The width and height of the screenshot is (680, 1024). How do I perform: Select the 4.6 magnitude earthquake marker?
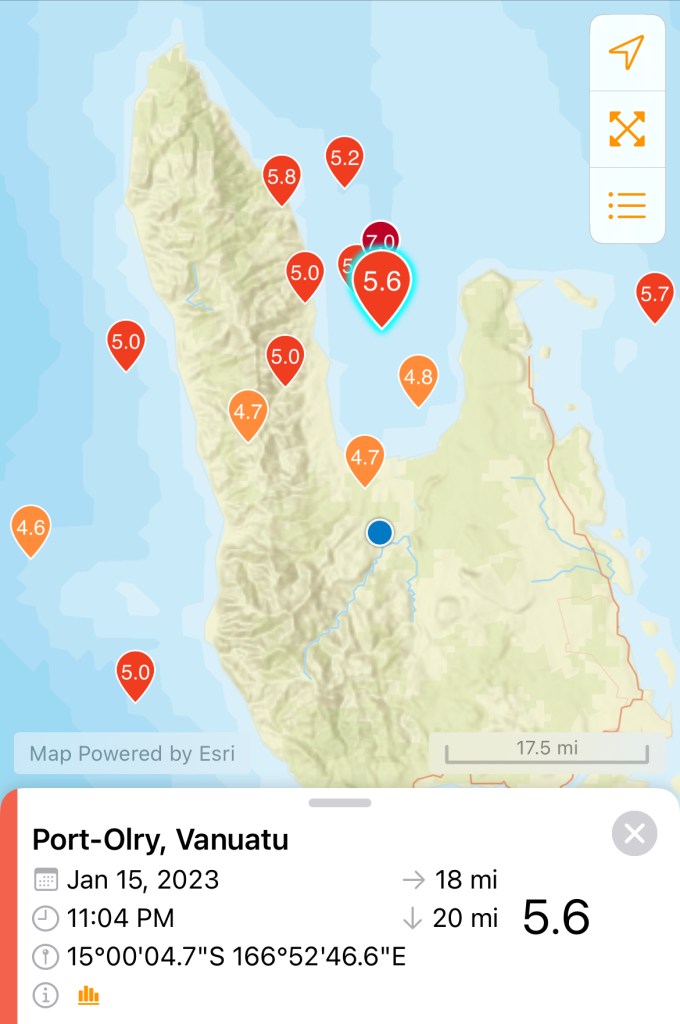pos(31,527)
